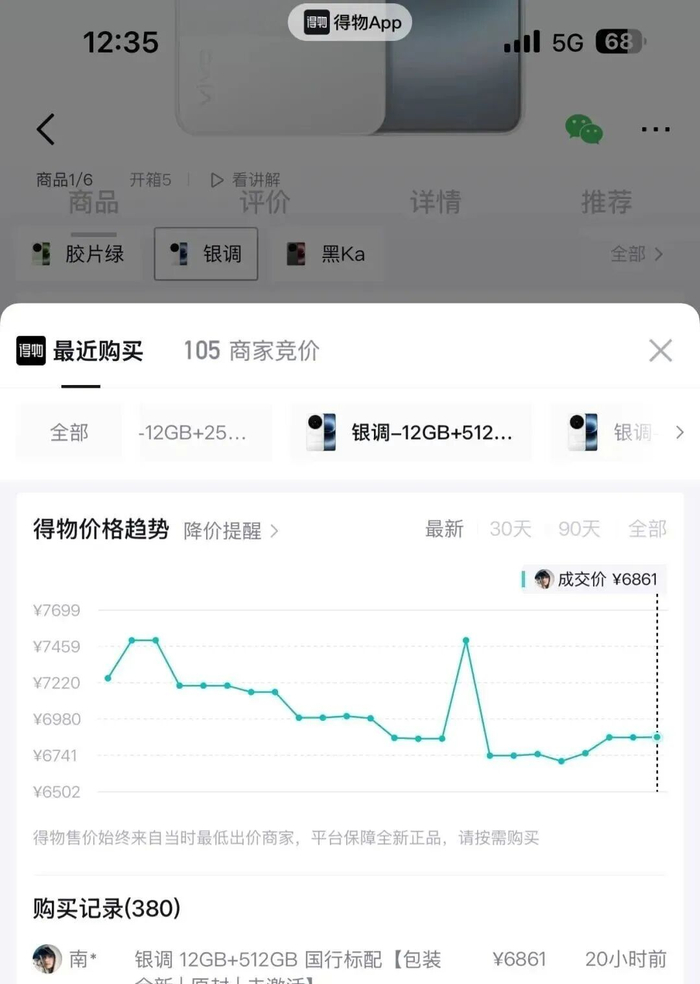The width and height of the screenshot is (700, 984).
Task: Show 最新 price trend
Action: coord(444,529)
